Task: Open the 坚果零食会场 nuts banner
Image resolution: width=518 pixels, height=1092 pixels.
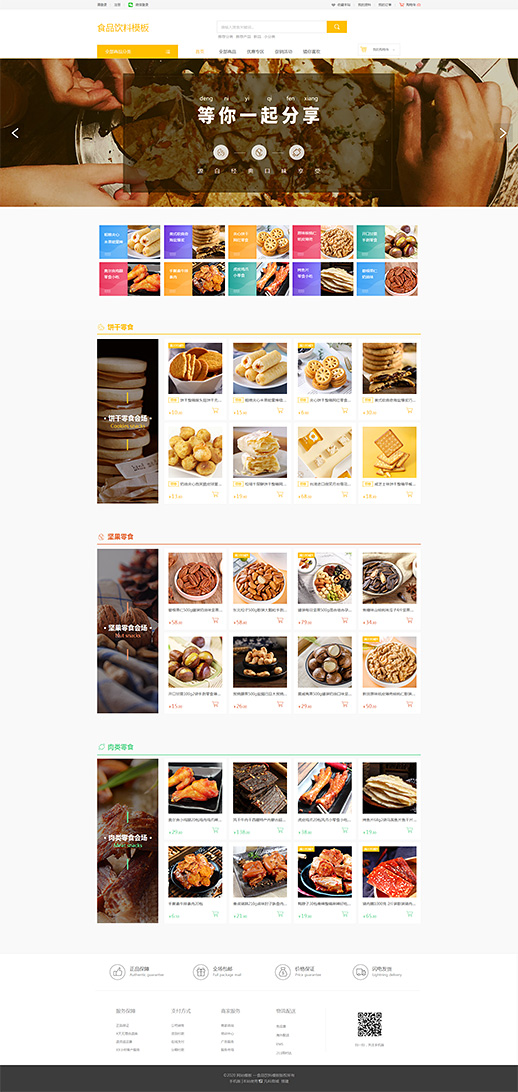Action: [x=127, y=631]
